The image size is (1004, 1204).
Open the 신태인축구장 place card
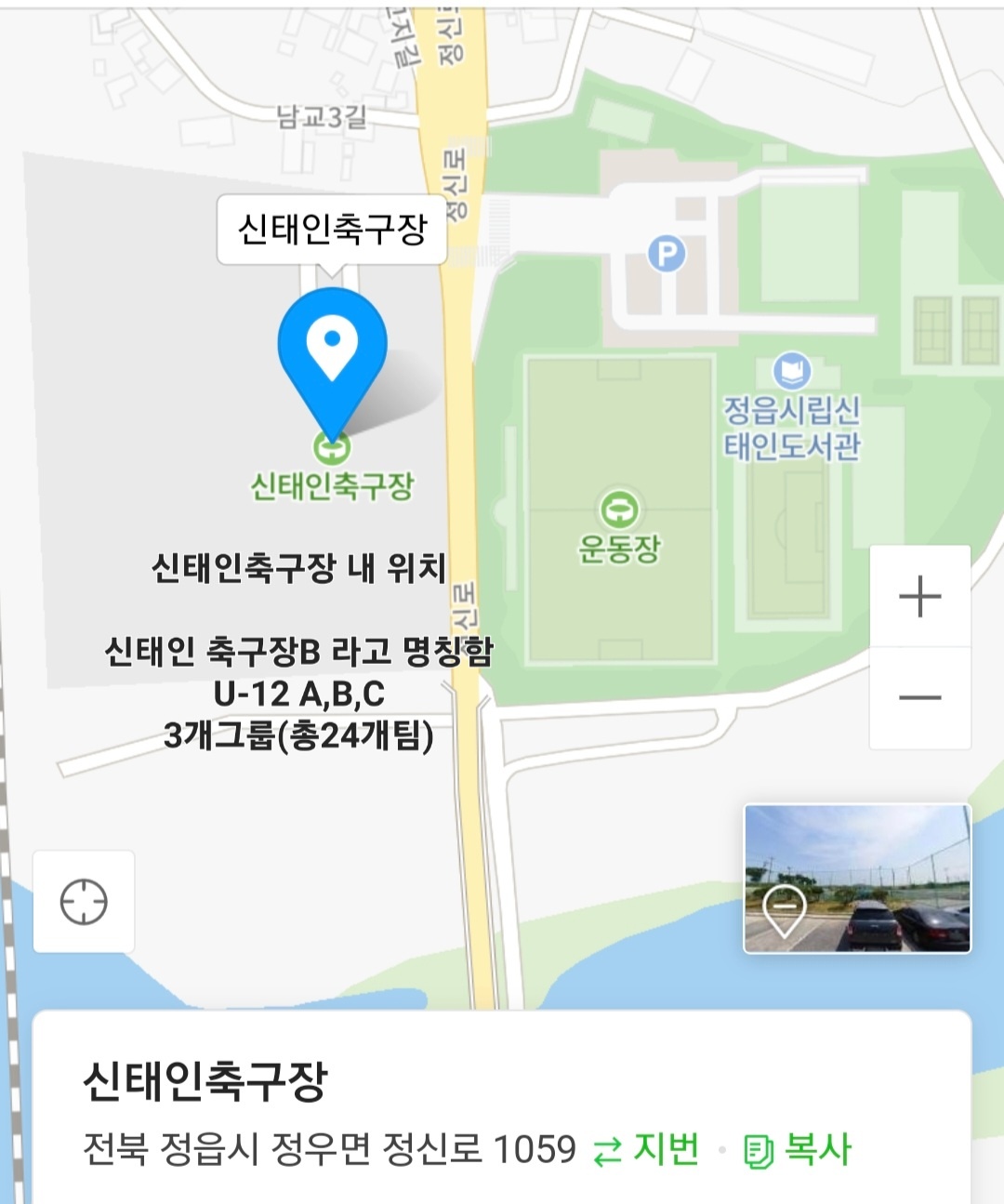(205, 1080)
